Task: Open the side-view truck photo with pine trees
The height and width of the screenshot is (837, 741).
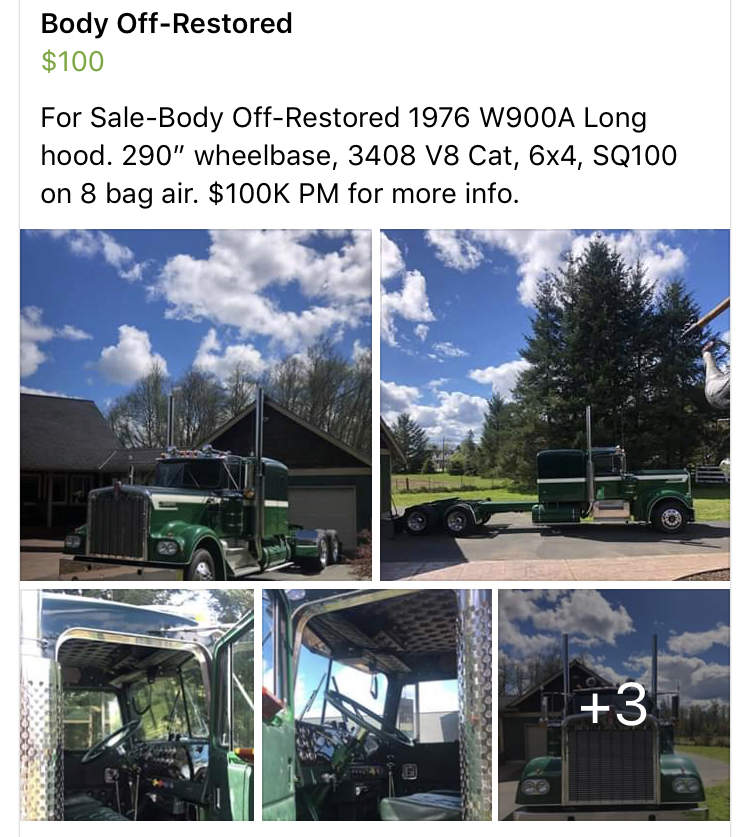Action: tap(555, 405)
